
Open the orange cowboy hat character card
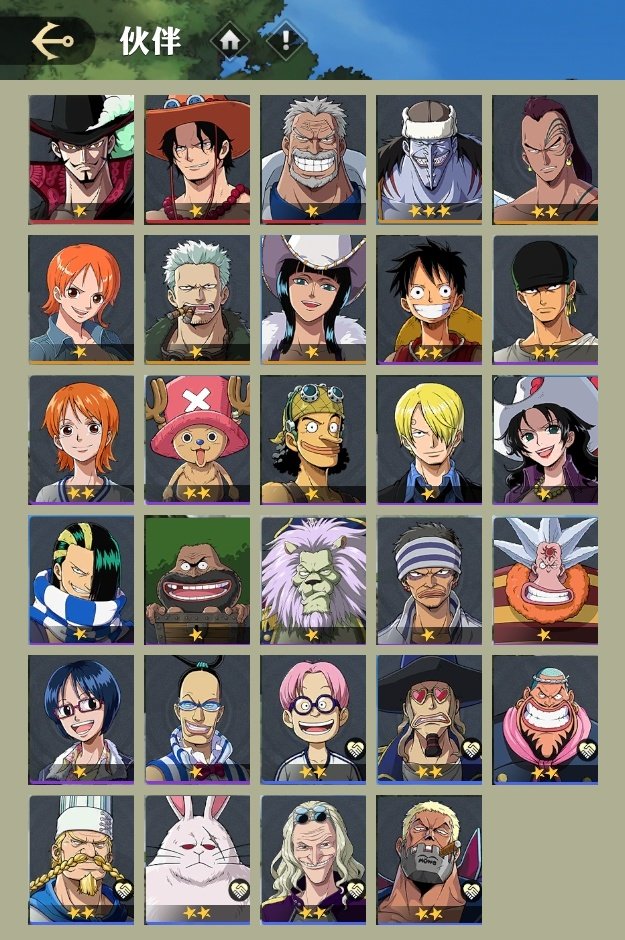[197, 158]
